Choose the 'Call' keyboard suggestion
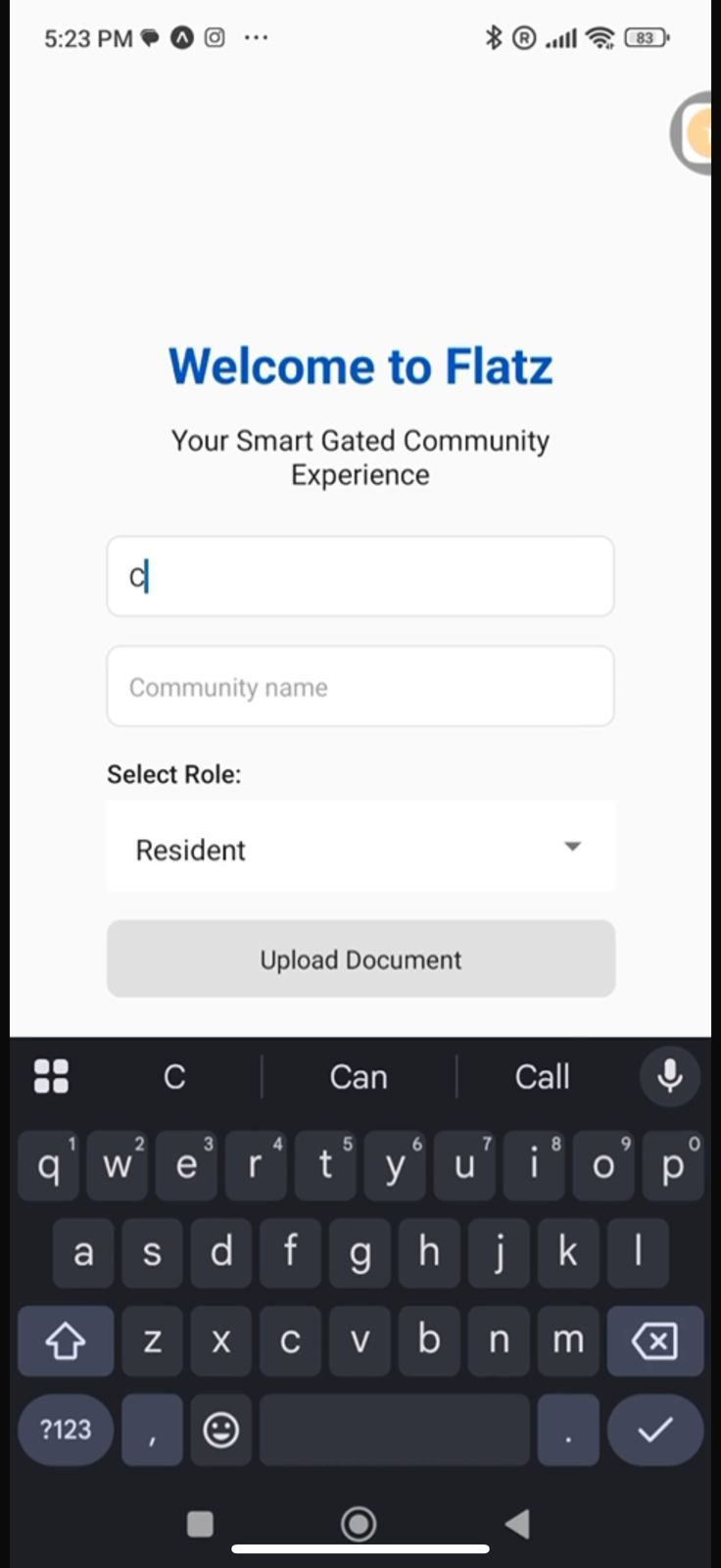Screen dimensions: 721x1568 point(542,1077)
